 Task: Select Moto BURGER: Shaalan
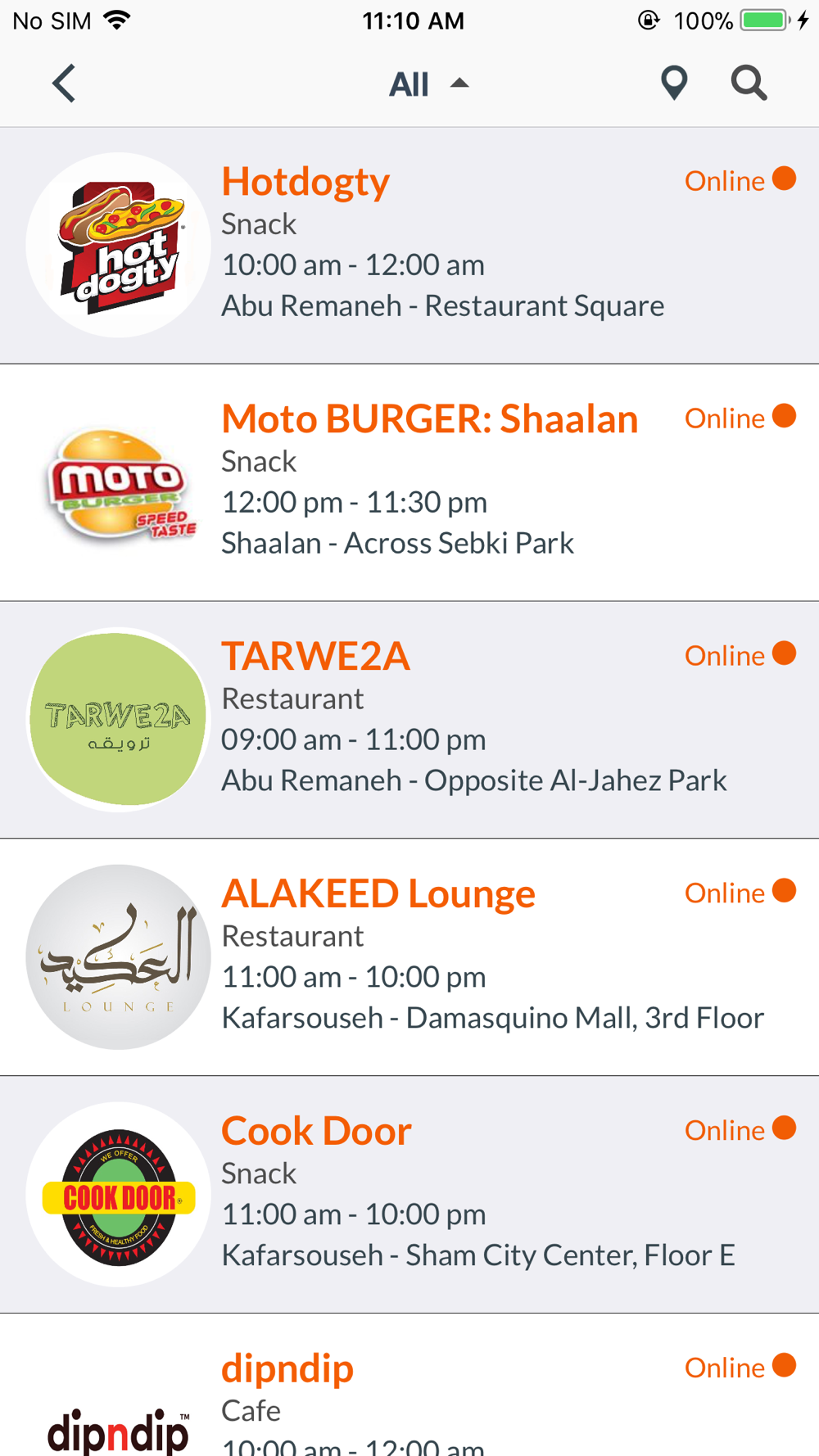409,482
